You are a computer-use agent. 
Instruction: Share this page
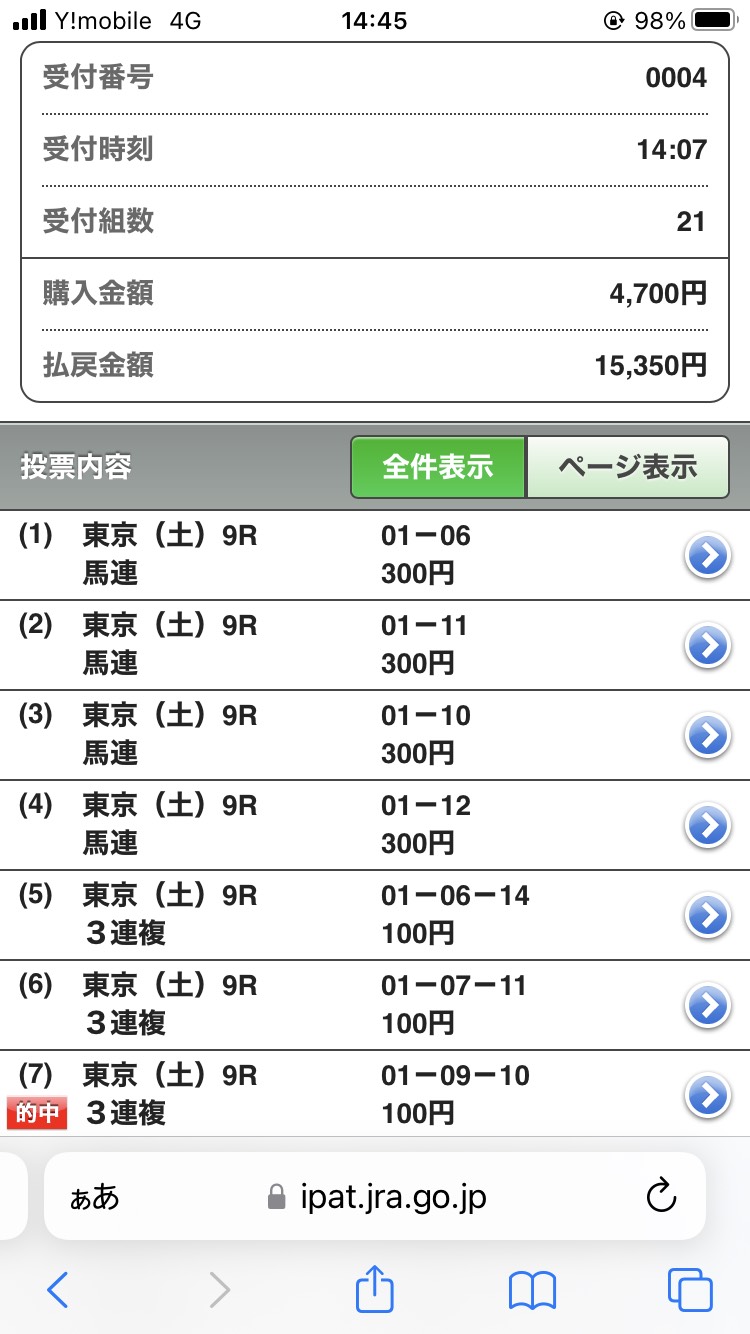click(x=375, y=1289)
